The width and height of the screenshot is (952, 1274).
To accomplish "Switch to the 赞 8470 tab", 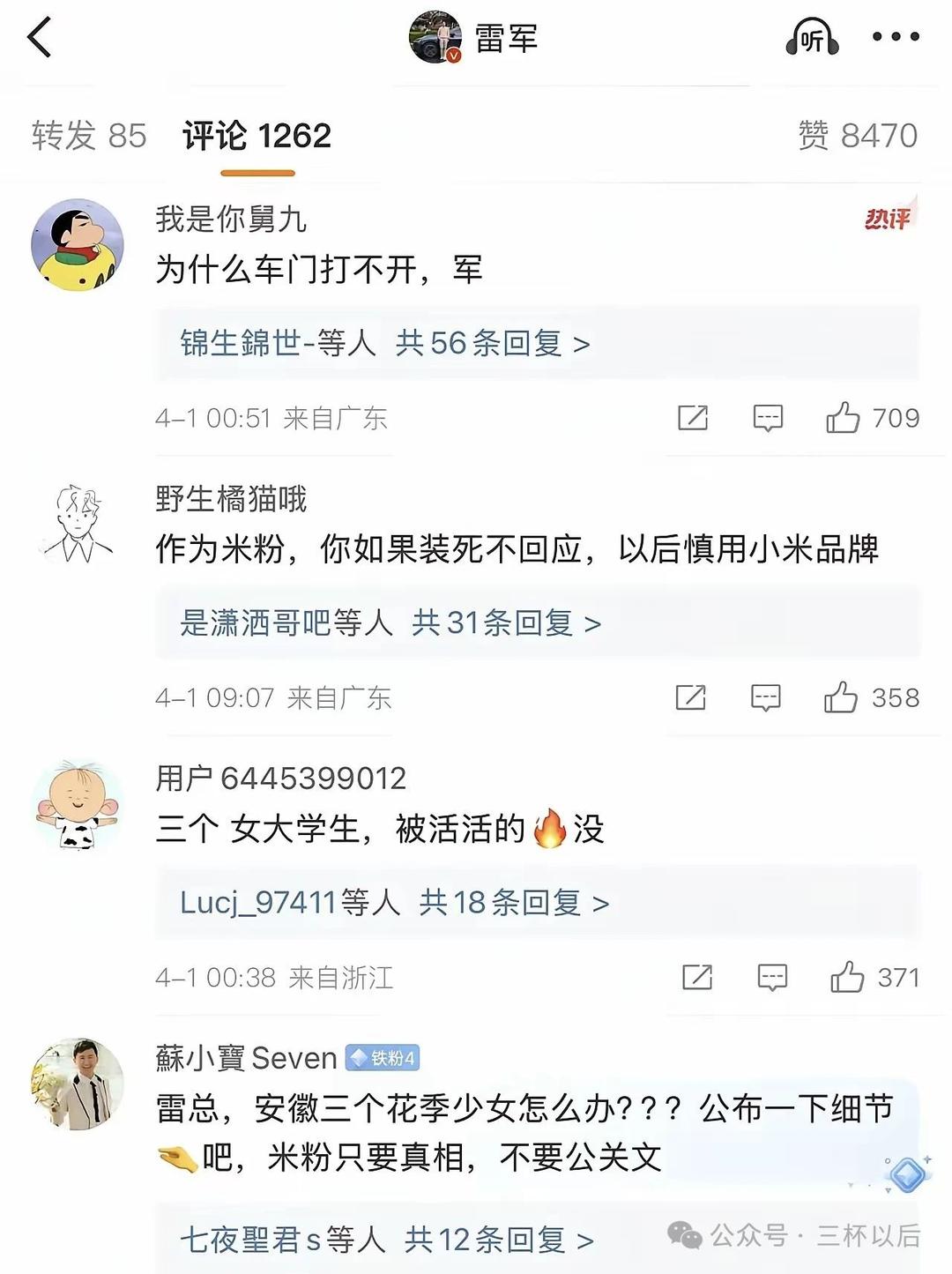I will 857,136.
